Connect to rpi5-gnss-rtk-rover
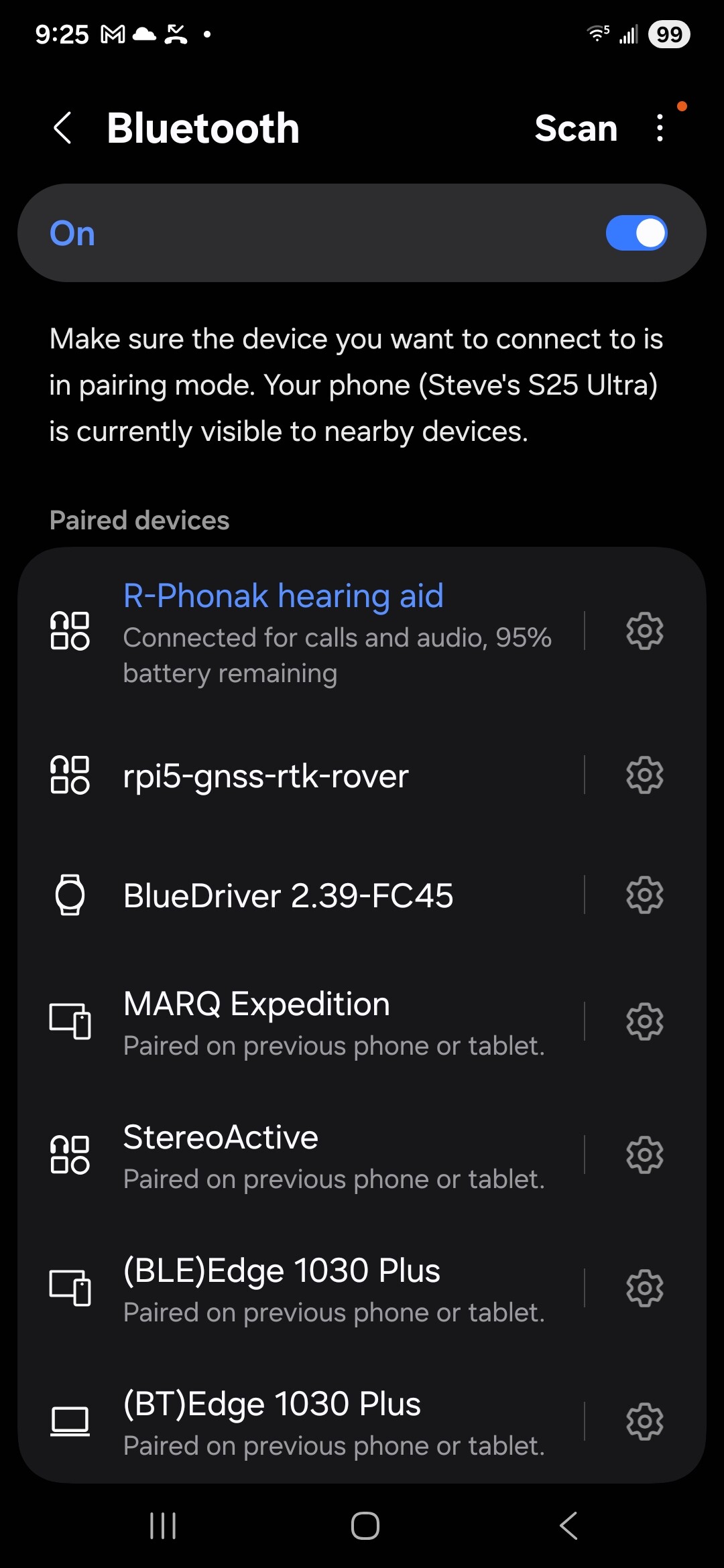Screen dimensions: 724x1568 (x=302, y=776)
